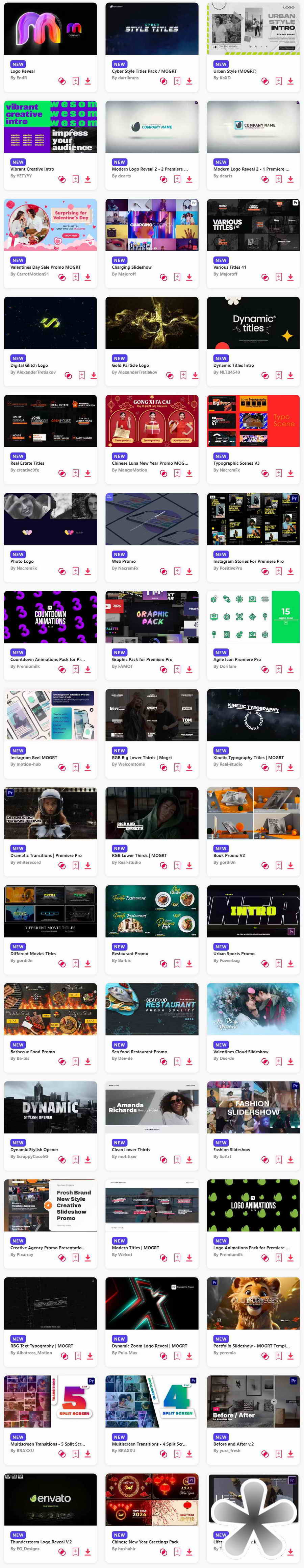Download Valentines Day Sale Promo MOGRT
Screen dimensions: 304x1568
tap(87, 277)
